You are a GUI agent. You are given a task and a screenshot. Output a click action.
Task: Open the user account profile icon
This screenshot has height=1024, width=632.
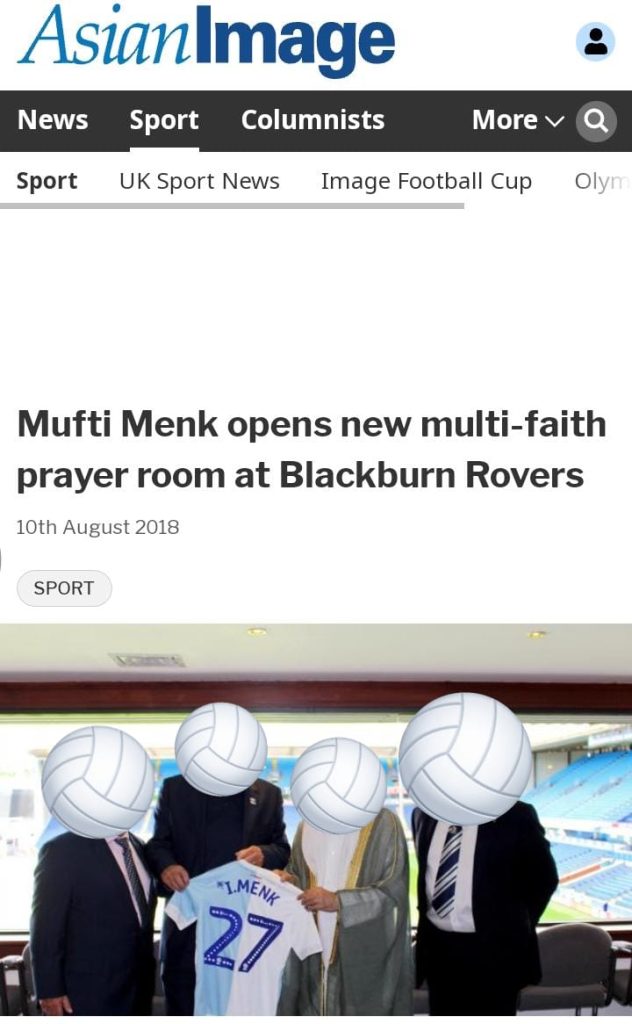point(596,42)
